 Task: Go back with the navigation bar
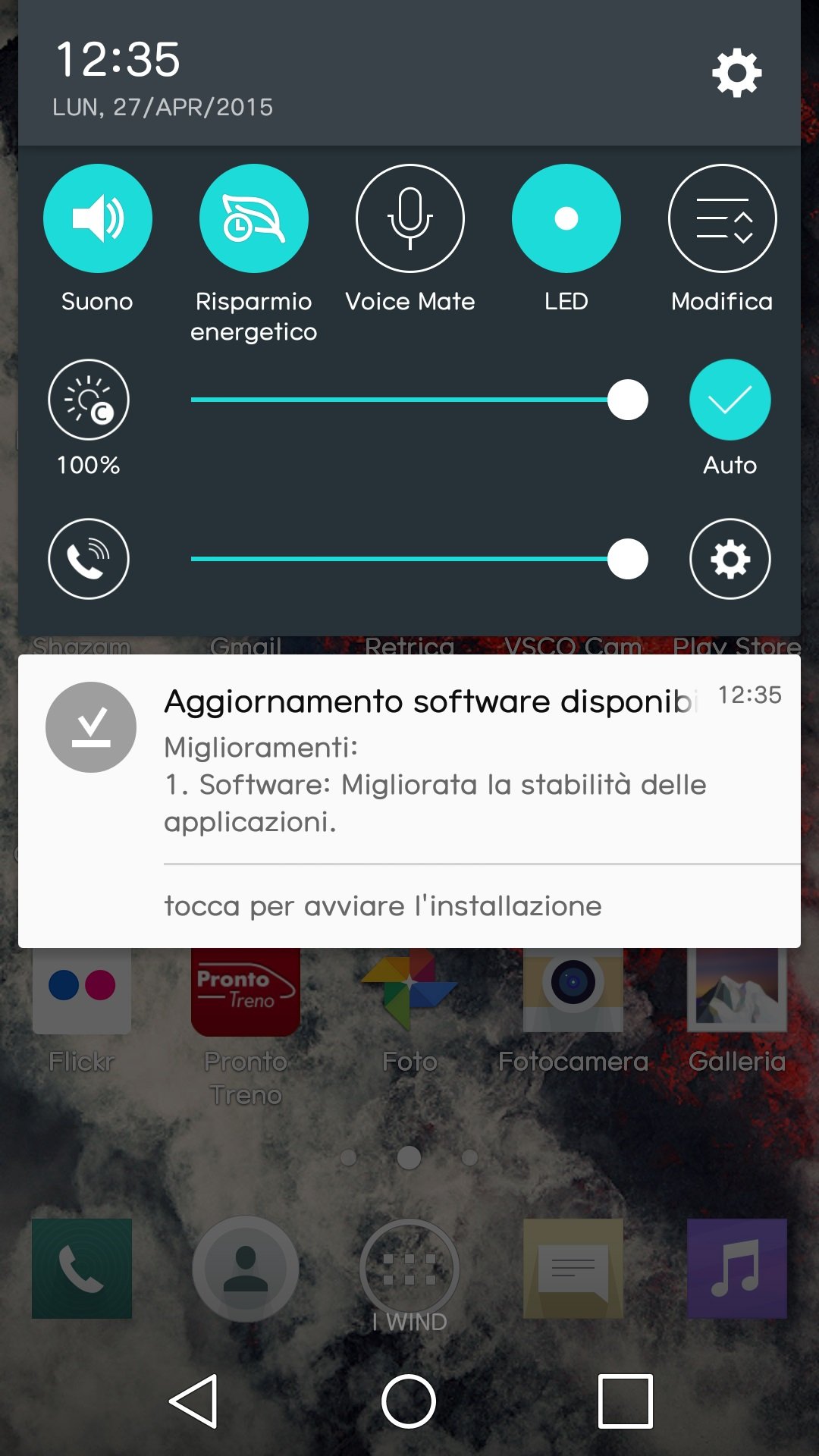pyautogui.click(x=194, y=1401)
